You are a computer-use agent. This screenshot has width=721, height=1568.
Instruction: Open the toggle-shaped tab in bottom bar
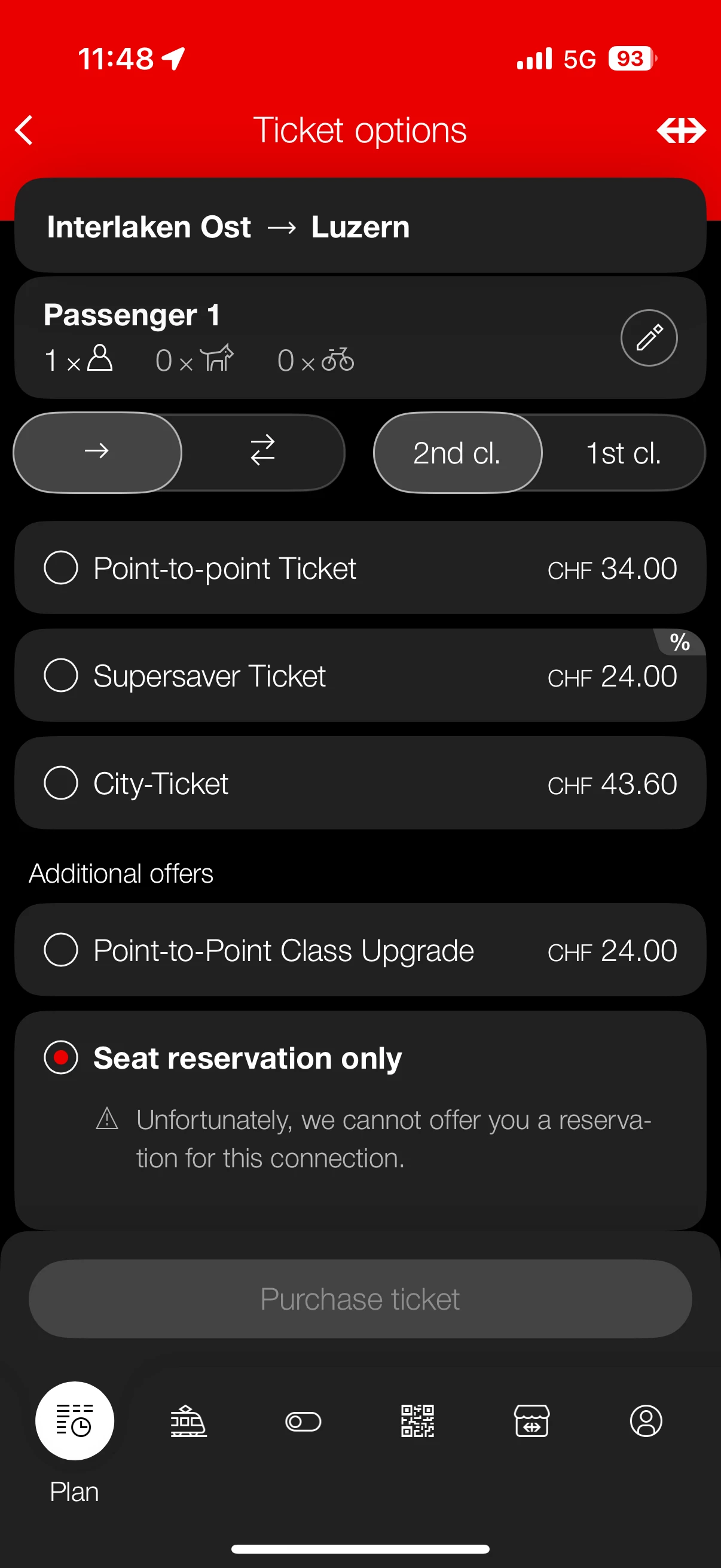tap(303, 1421)
